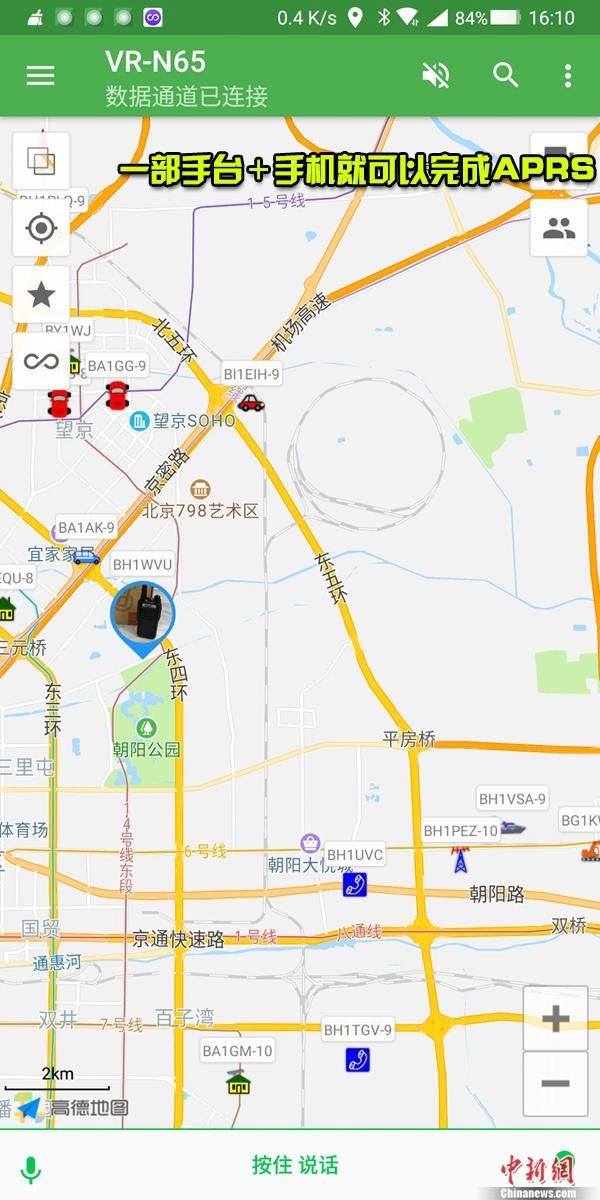Open the hamburger navigation menu

40,76
